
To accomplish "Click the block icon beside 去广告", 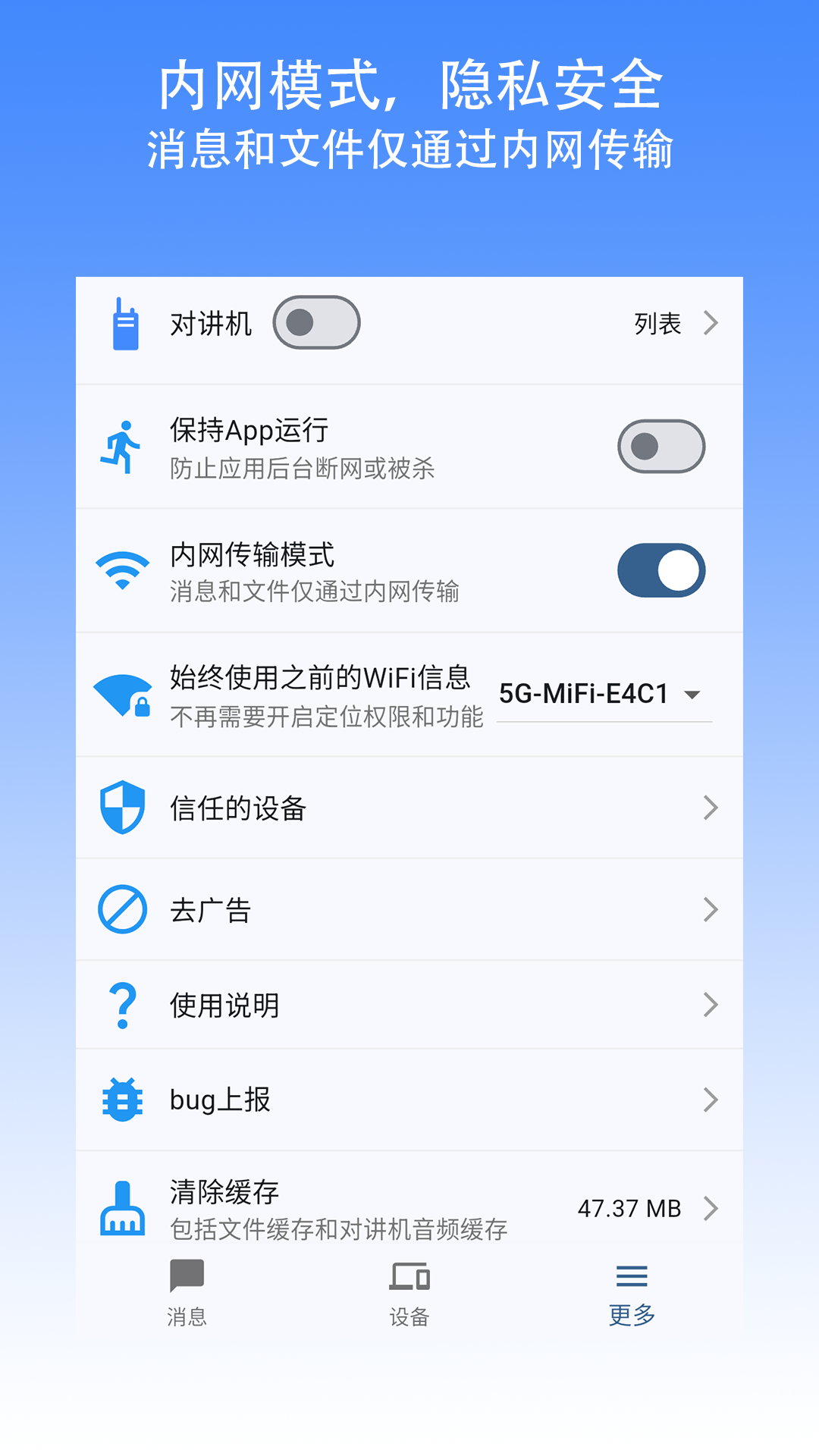I will point(121,908).
